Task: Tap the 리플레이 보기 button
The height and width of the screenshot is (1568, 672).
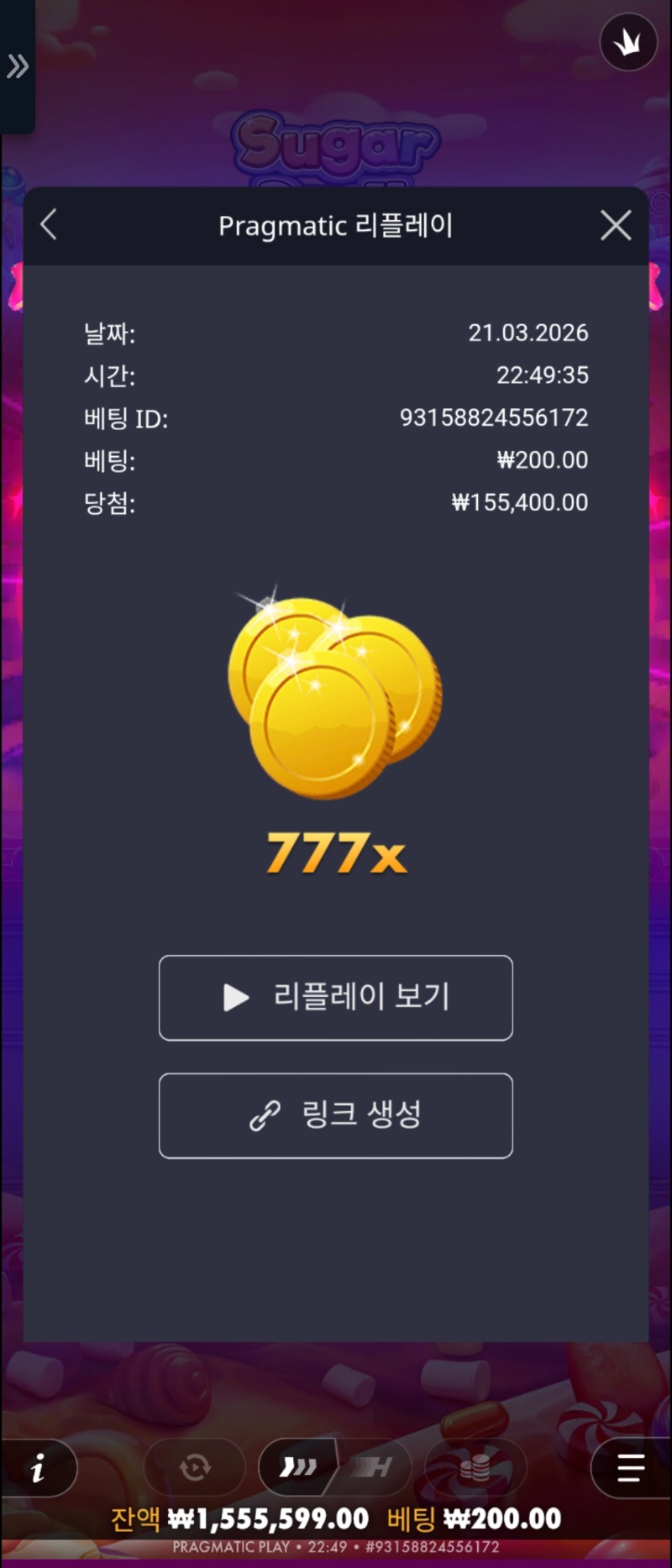Action: (336, 998)
